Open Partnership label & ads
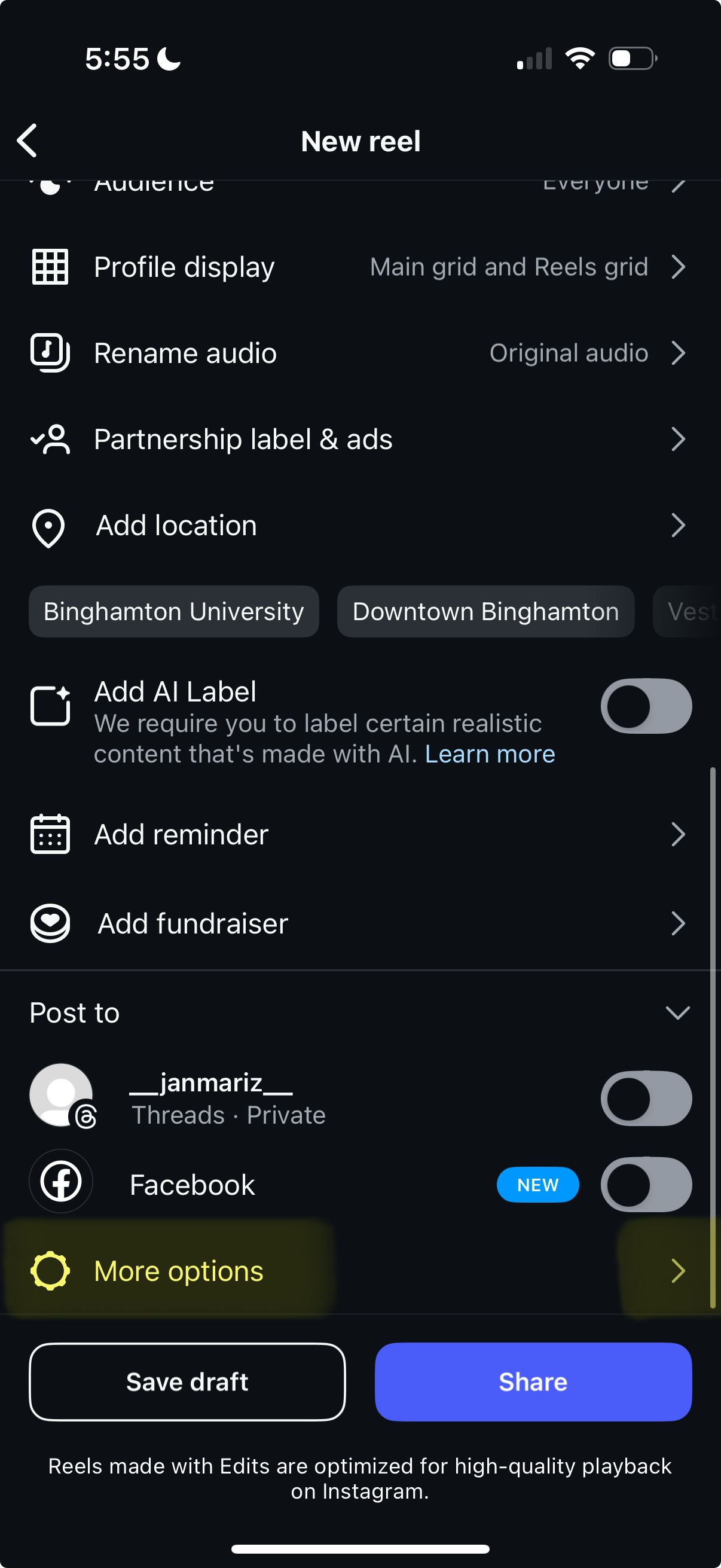The height and width of the screenshot is (1568, 721). 360,440
